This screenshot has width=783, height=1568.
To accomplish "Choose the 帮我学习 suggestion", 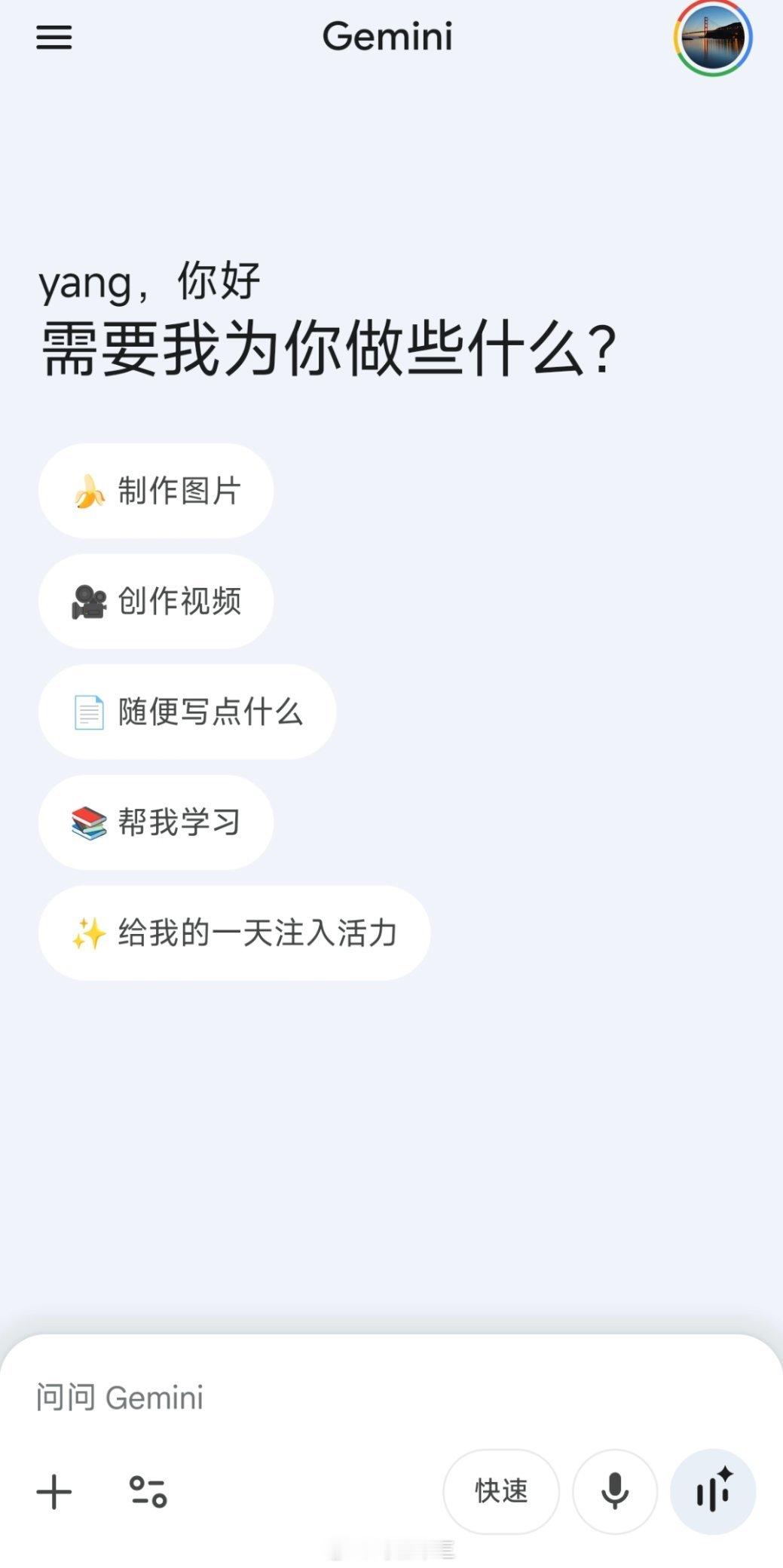I will point(155,822).
